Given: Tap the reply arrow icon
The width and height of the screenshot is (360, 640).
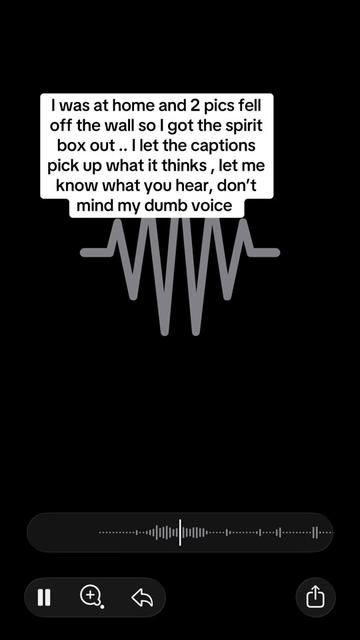Looking at the screenshot, I should (x=142, y=598).
